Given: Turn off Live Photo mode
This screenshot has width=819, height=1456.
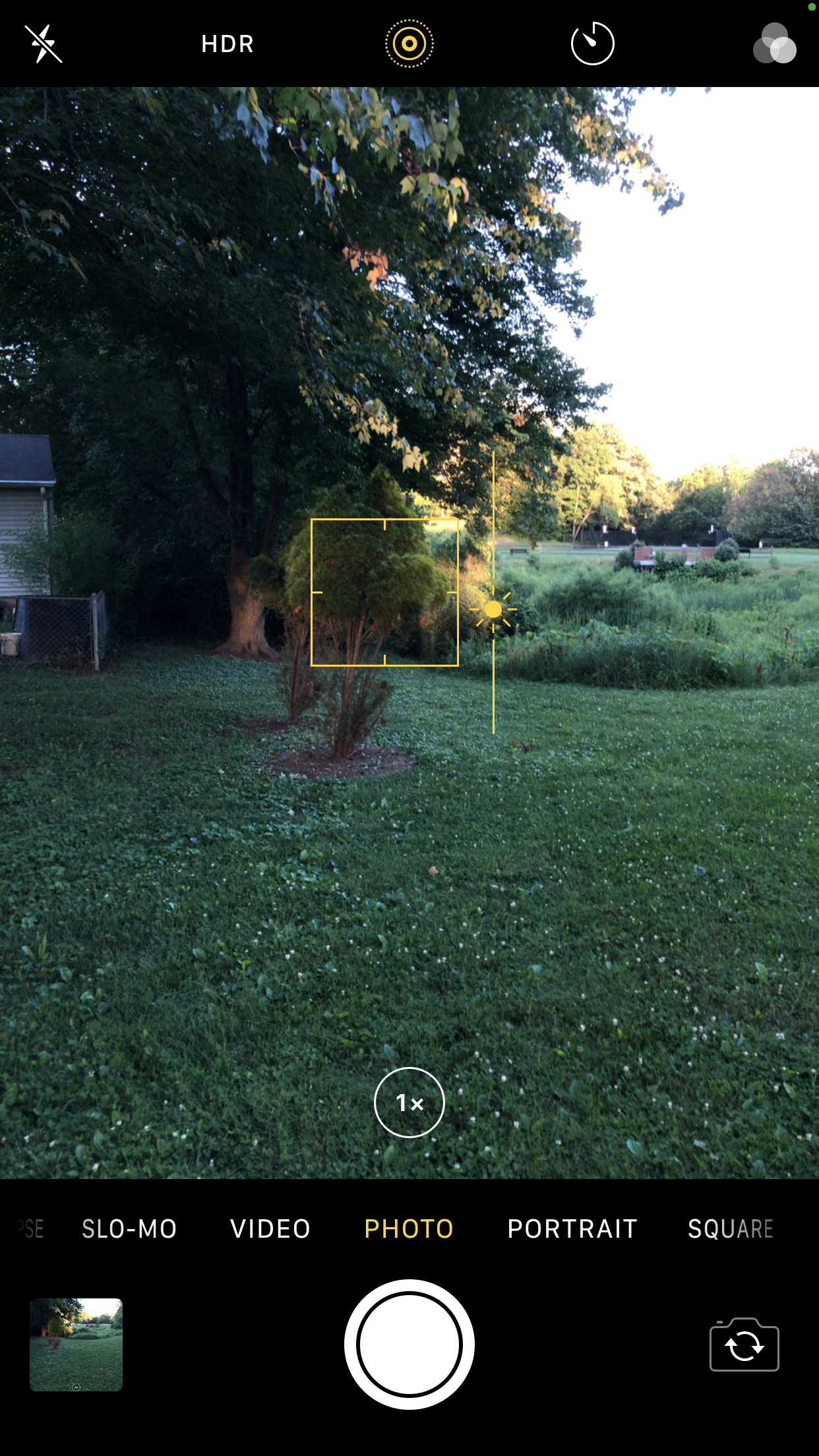Looking at the screenshot, I should (409, 44).
